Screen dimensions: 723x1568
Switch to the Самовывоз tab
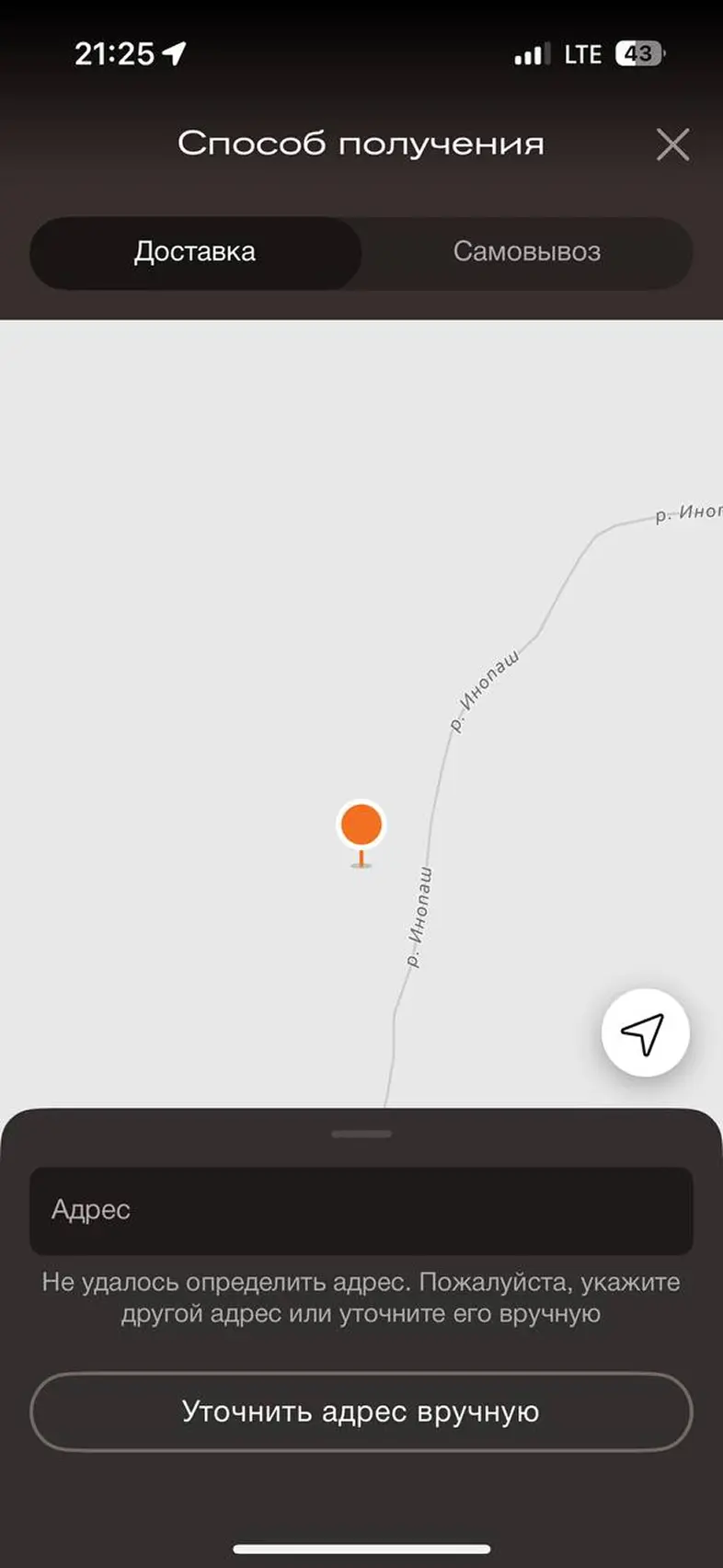click(x=526, y=252)
